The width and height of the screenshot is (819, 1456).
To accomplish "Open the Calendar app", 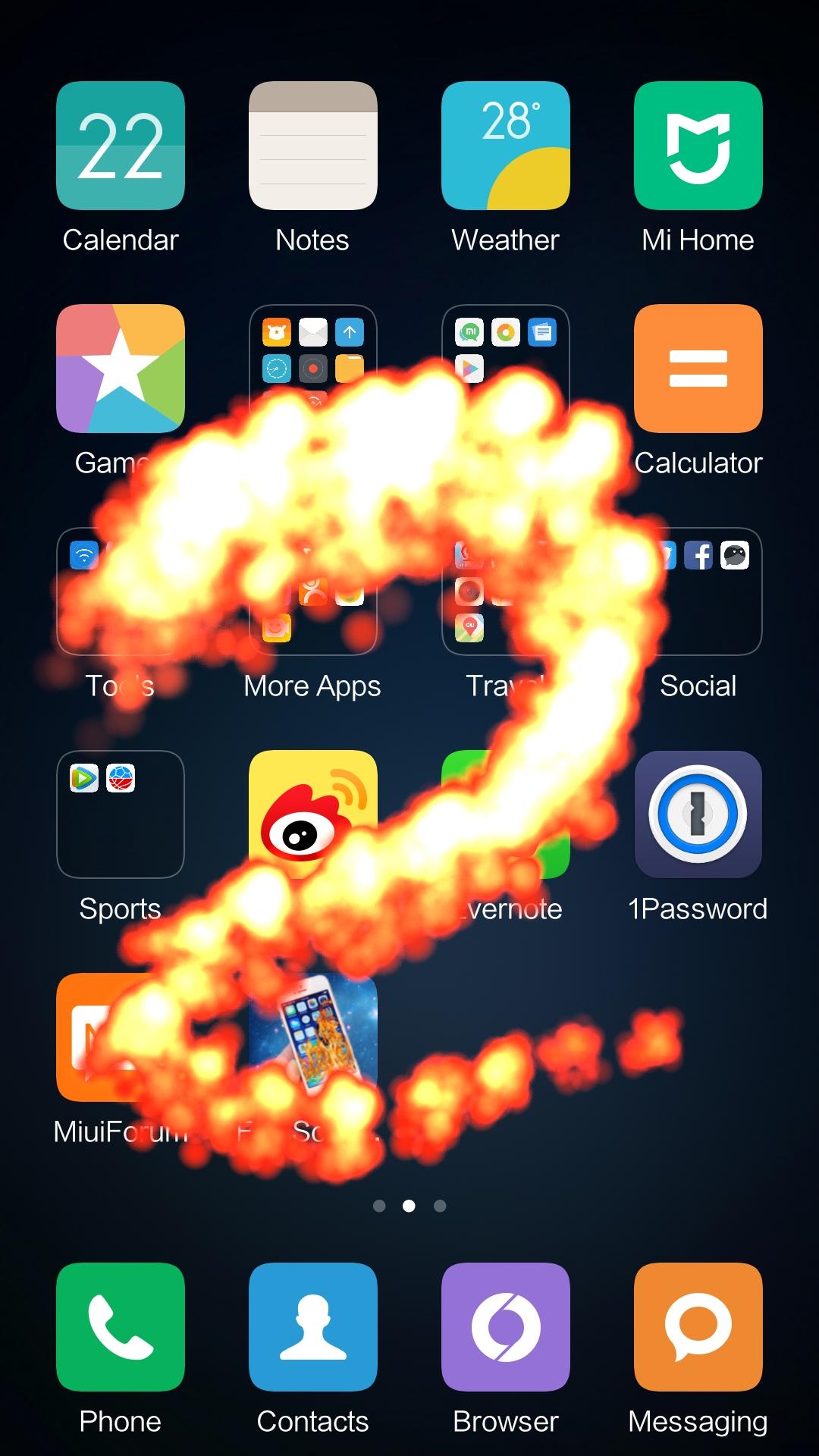I will click(x=121, y=146).
